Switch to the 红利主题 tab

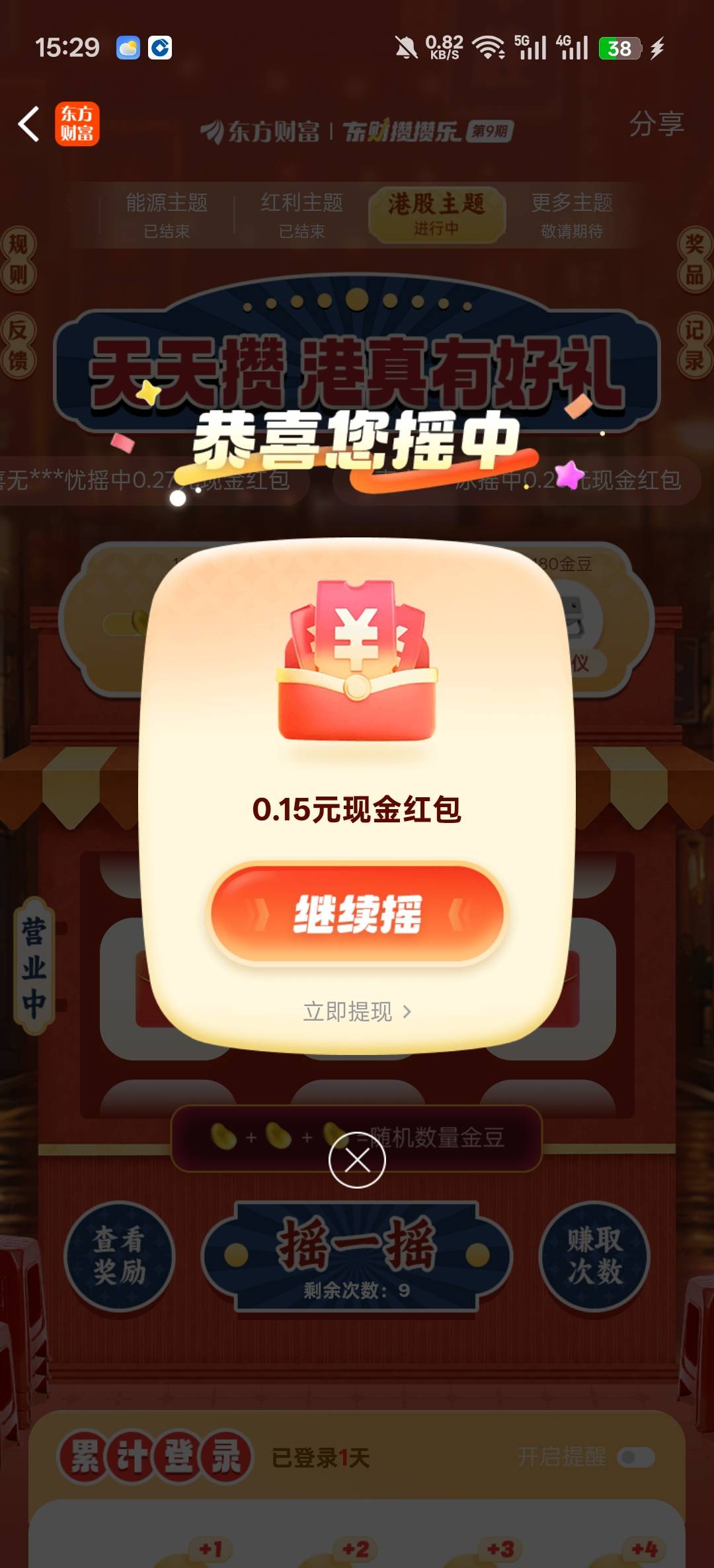point(301,215)
